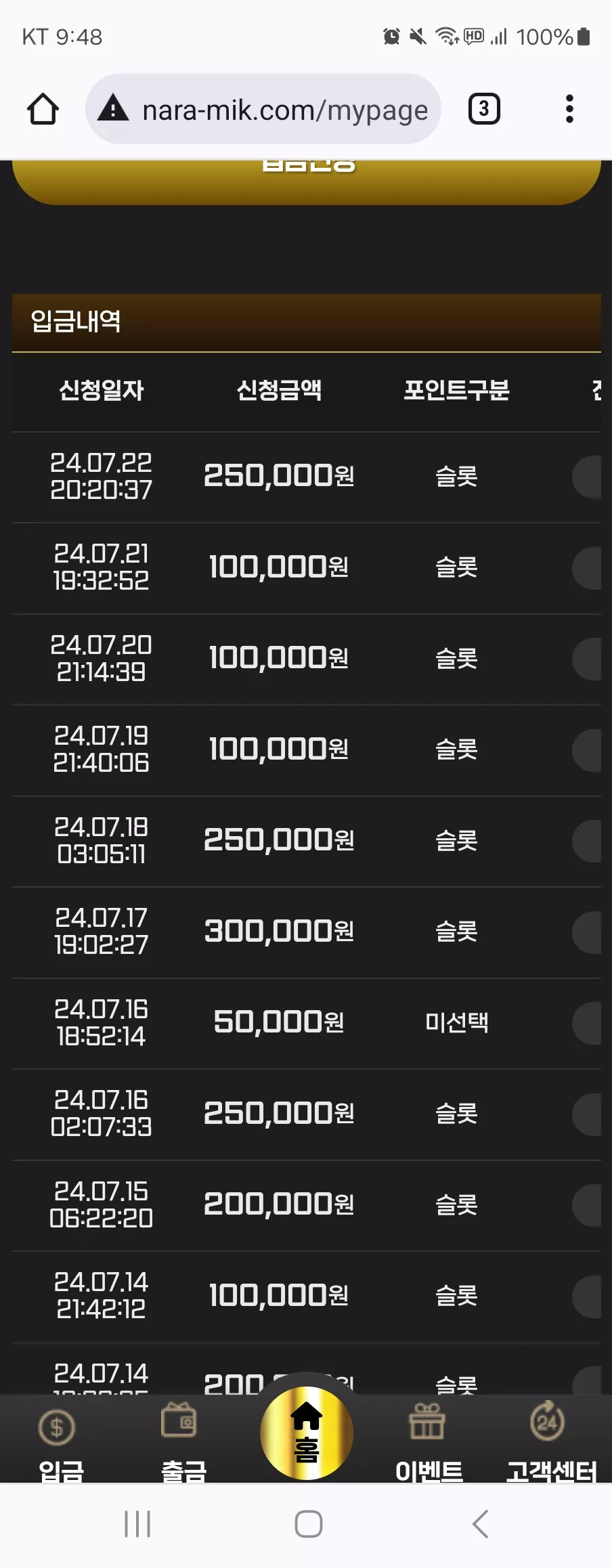Open the browser home page icon

[43, 109]
